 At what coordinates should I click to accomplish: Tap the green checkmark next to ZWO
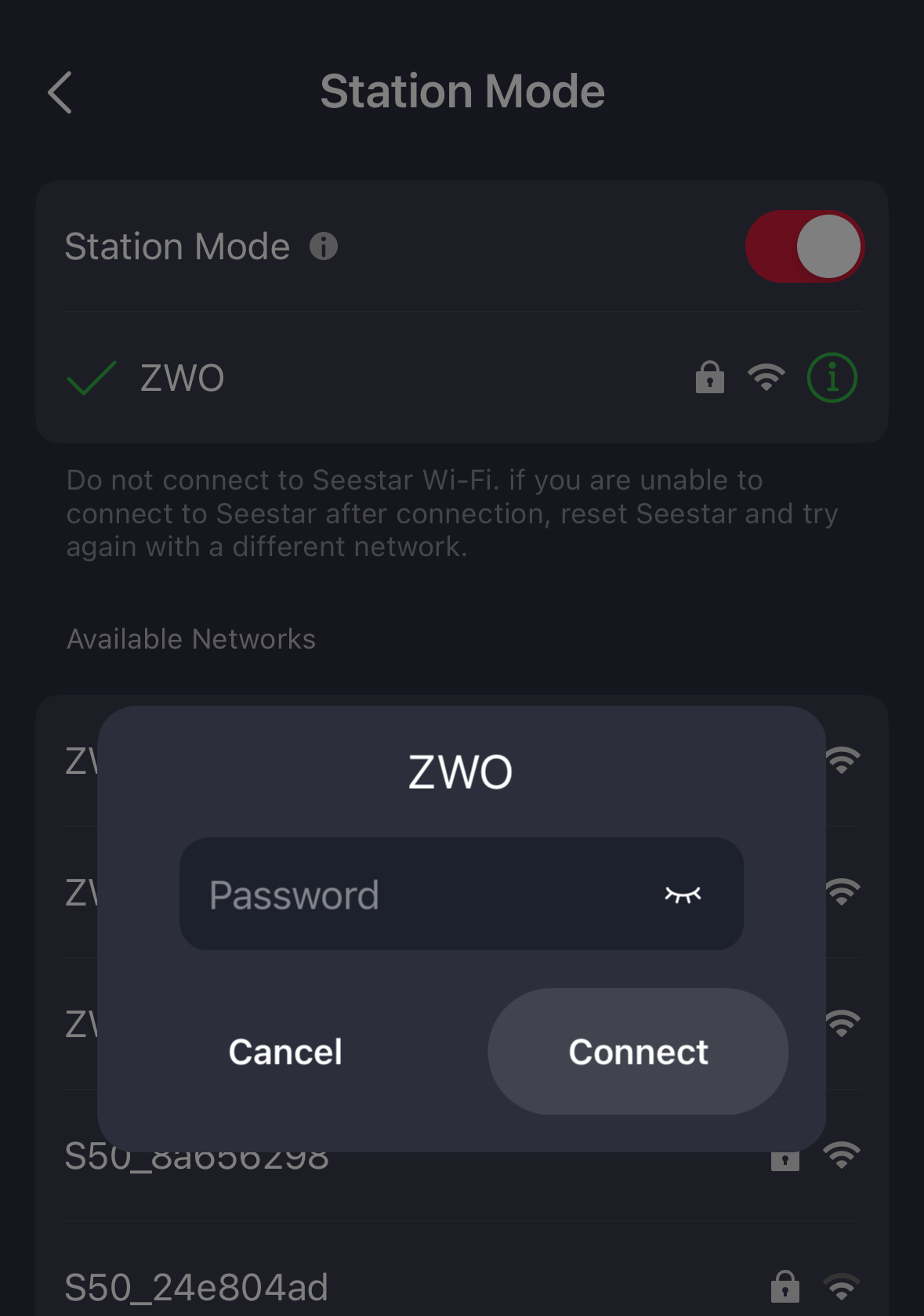91,377
